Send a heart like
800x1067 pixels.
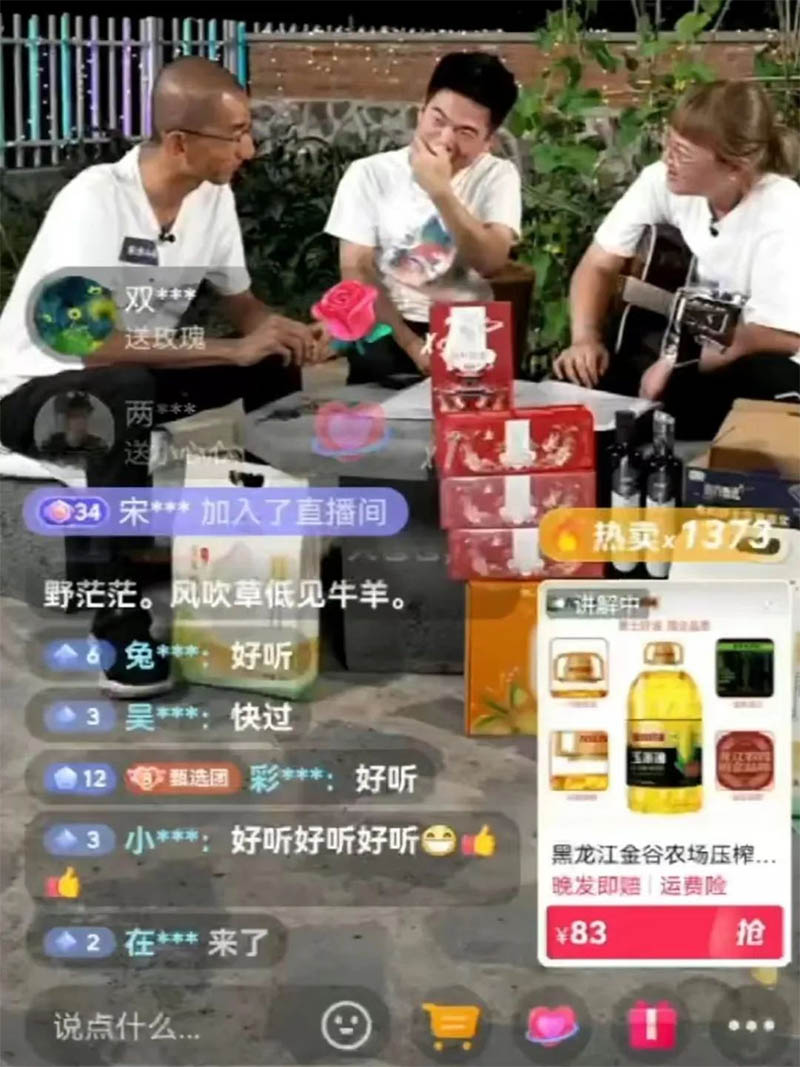(552, 1026)
